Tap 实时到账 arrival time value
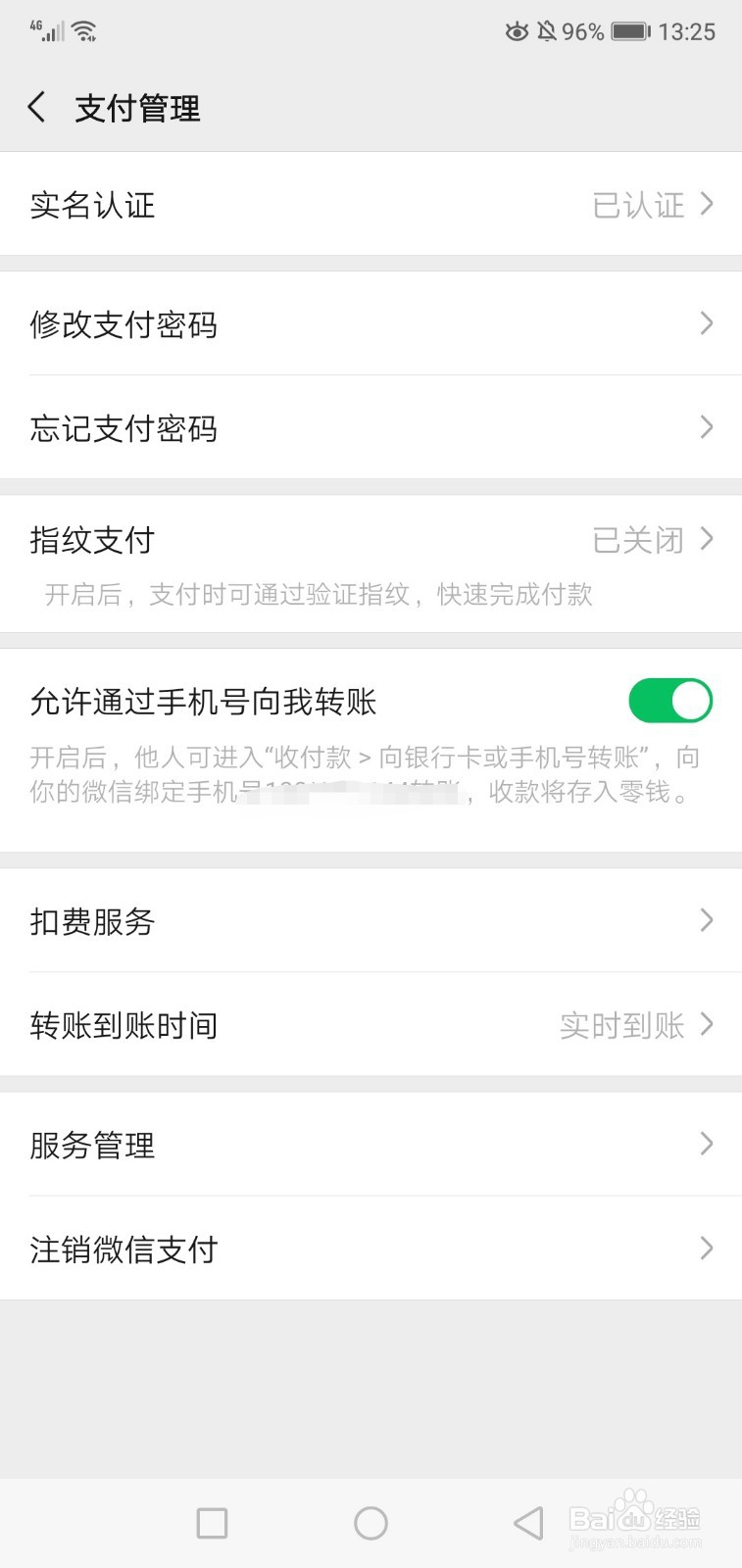The height and width of the screenshot is (1568, 742). click(x=619, y=1025)
